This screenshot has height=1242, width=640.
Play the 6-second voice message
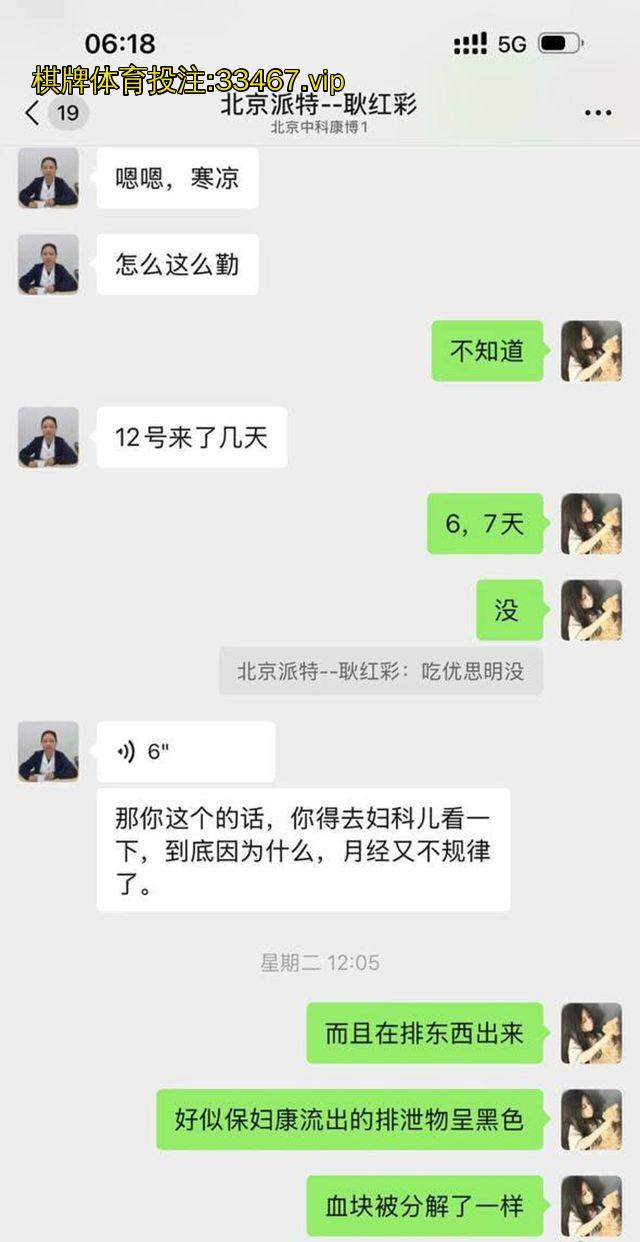pos(185,752)
